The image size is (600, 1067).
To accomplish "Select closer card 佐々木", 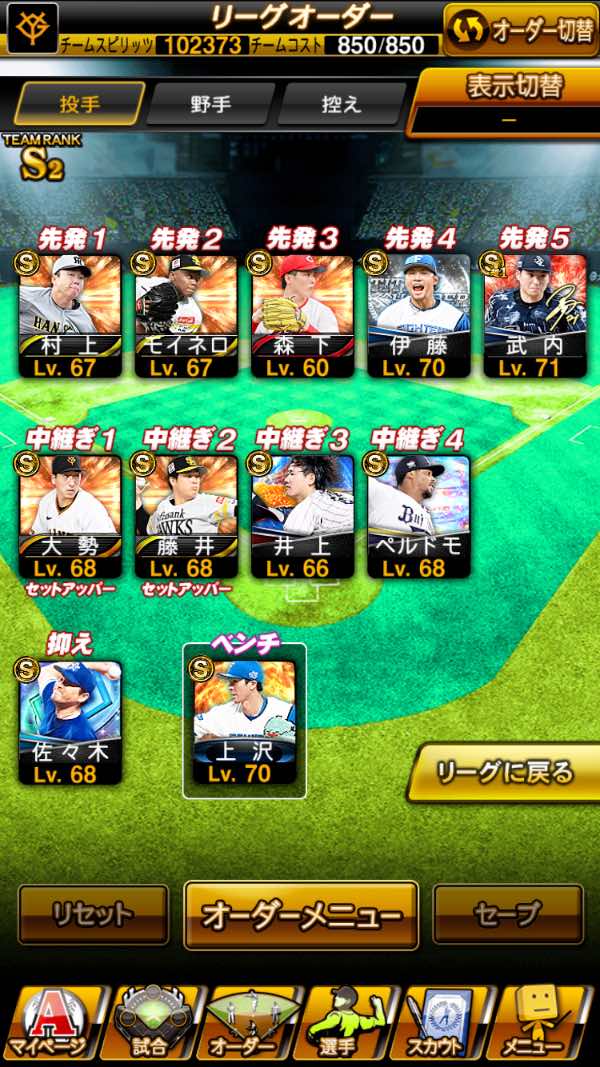I will 70,721.
